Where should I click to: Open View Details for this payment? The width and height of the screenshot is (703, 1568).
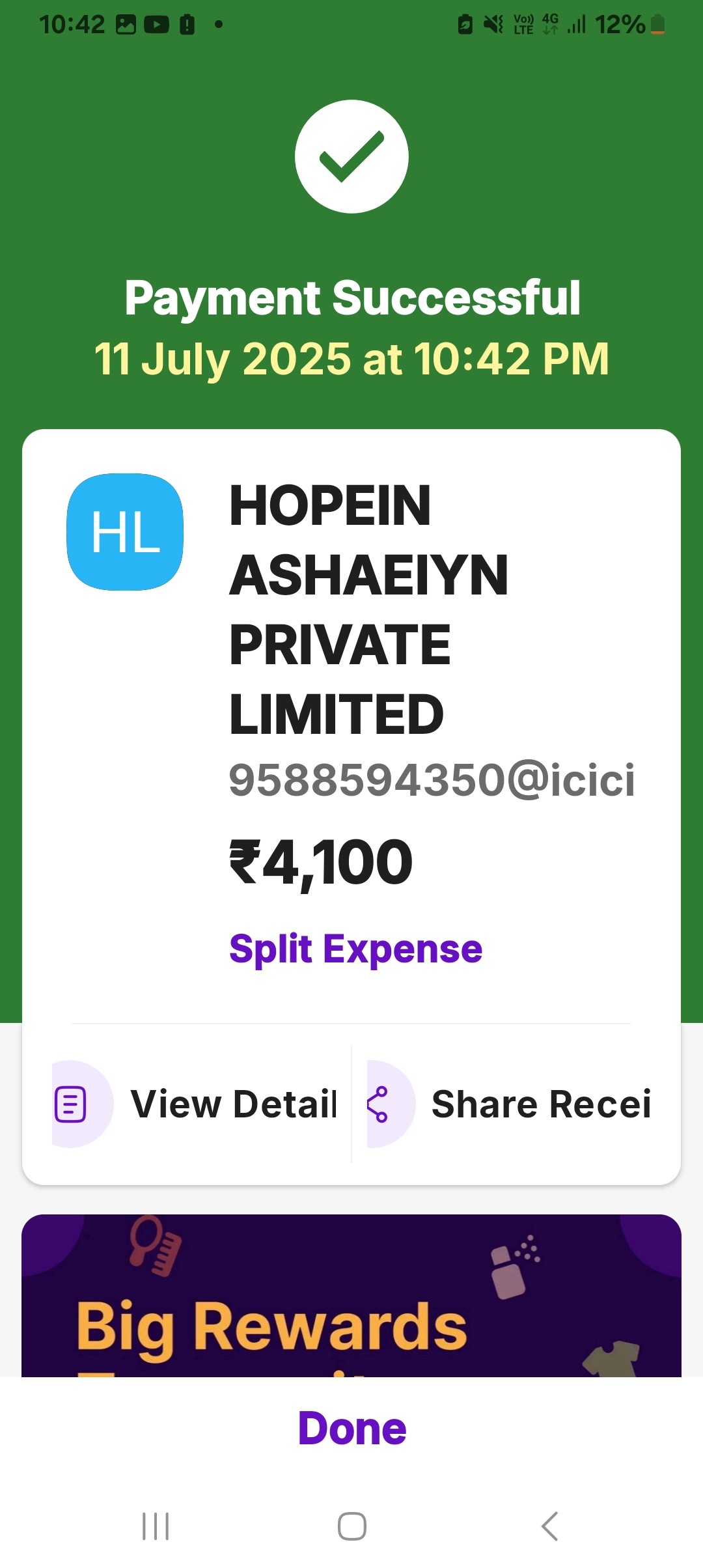click(195, 1104)
